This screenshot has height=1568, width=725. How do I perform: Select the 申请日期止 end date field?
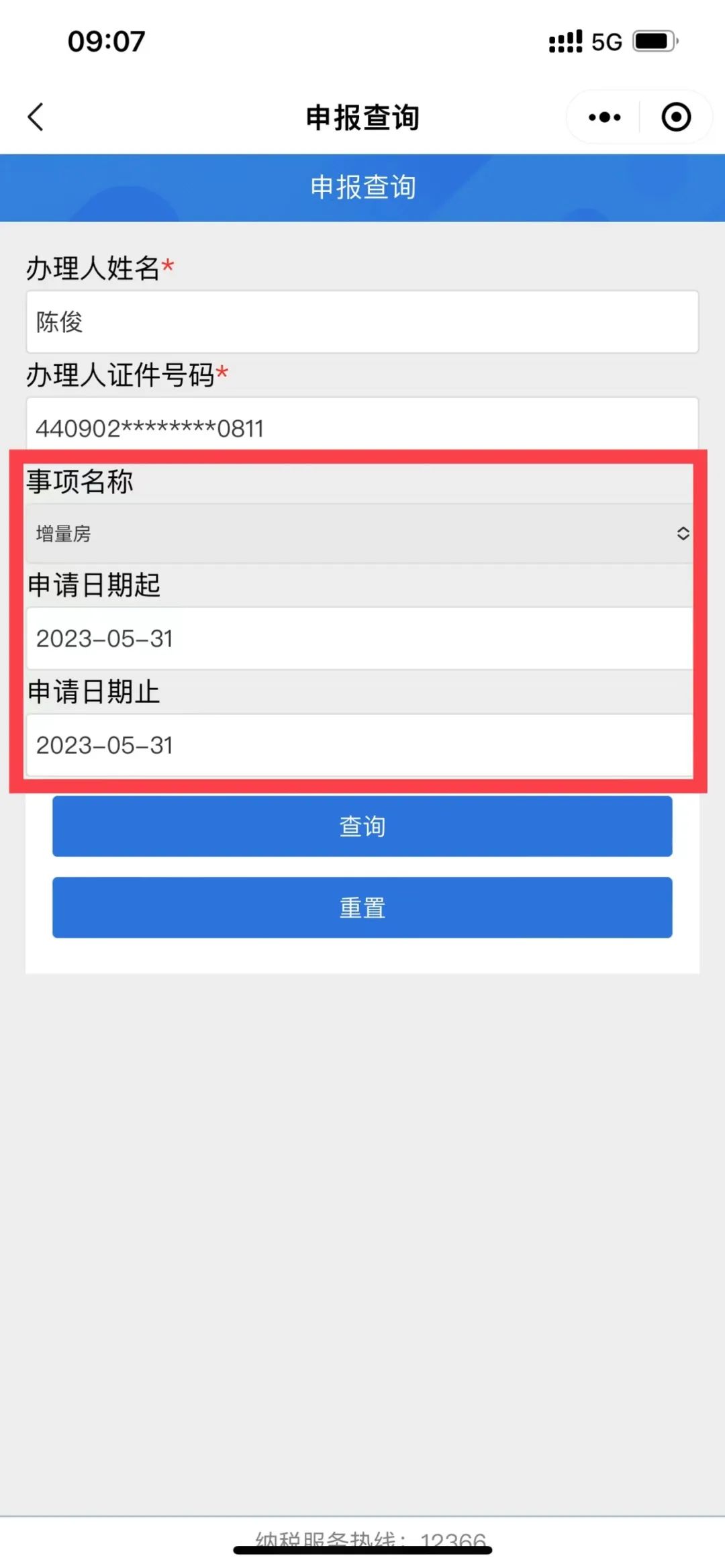360,745
